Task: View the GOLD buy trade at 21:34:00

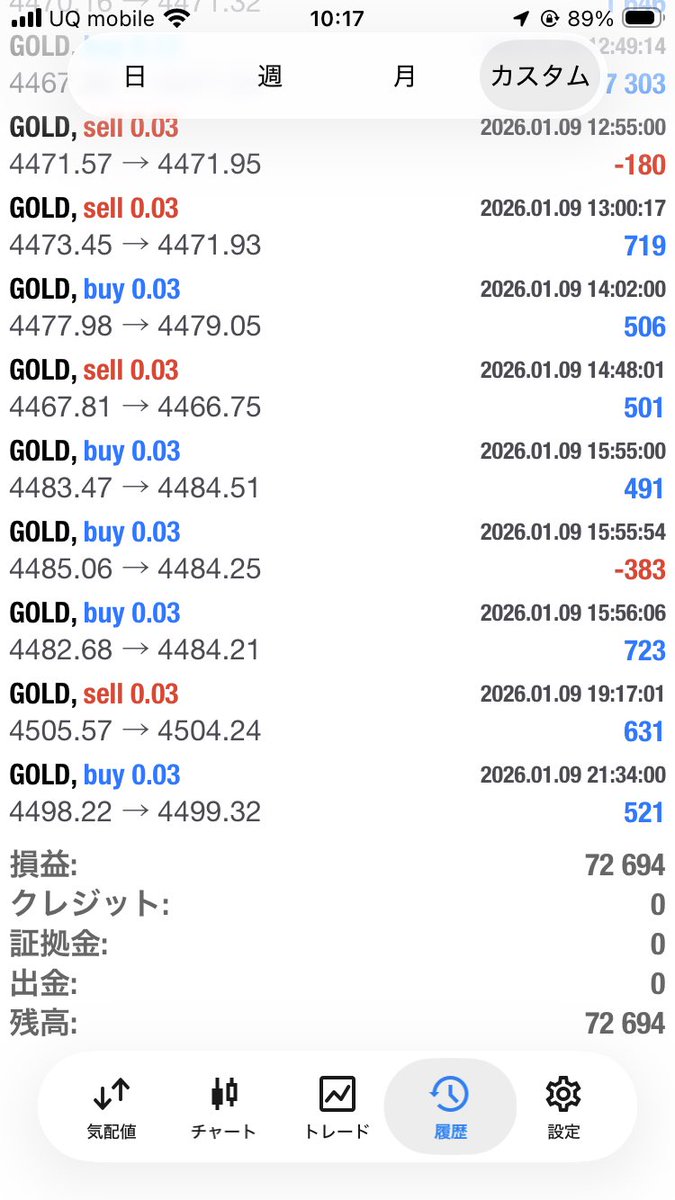Action: [x=337, y=794]
